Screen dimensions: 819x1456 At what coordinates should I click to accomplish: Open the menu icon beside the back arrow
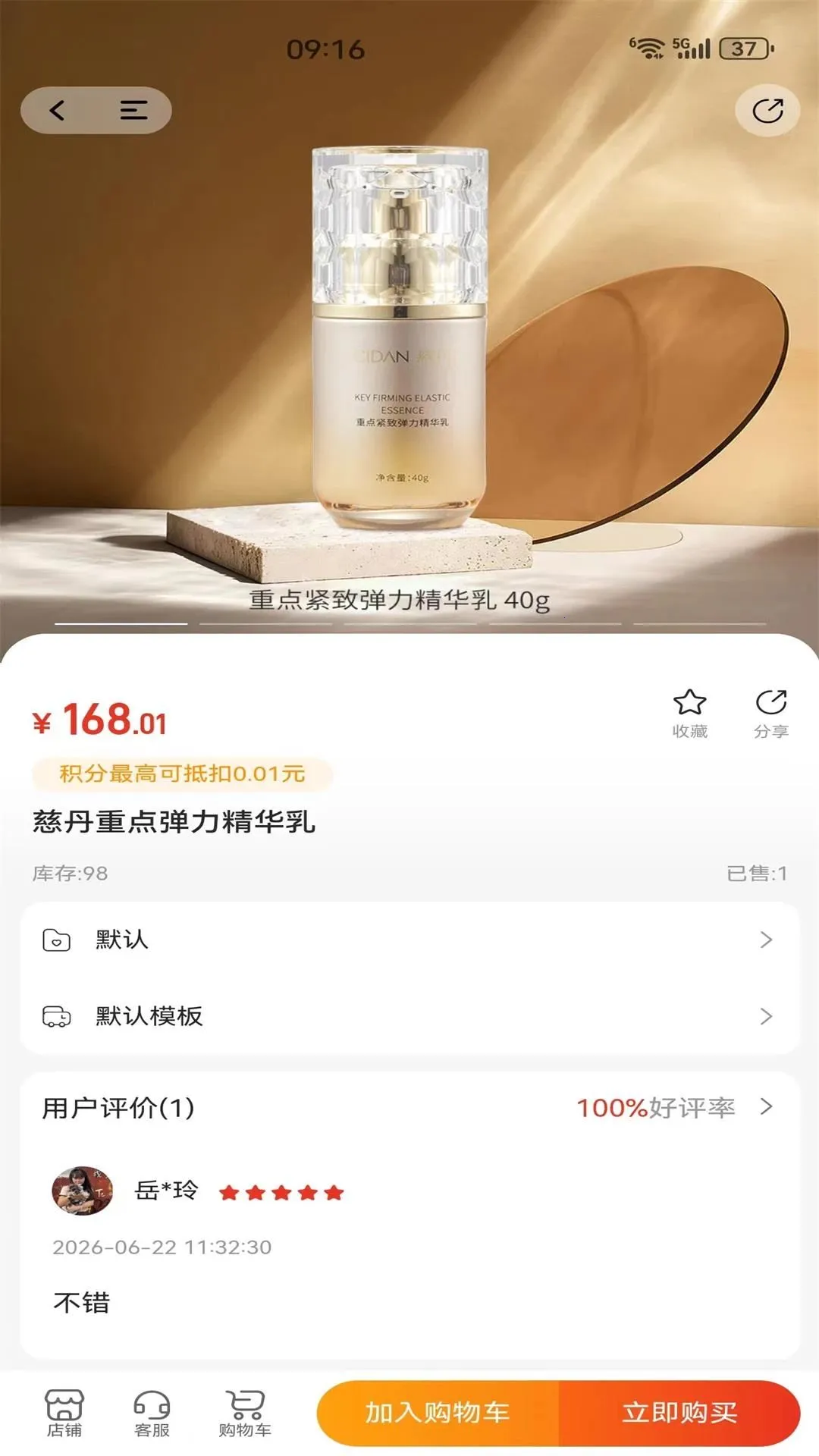point(133,111)
